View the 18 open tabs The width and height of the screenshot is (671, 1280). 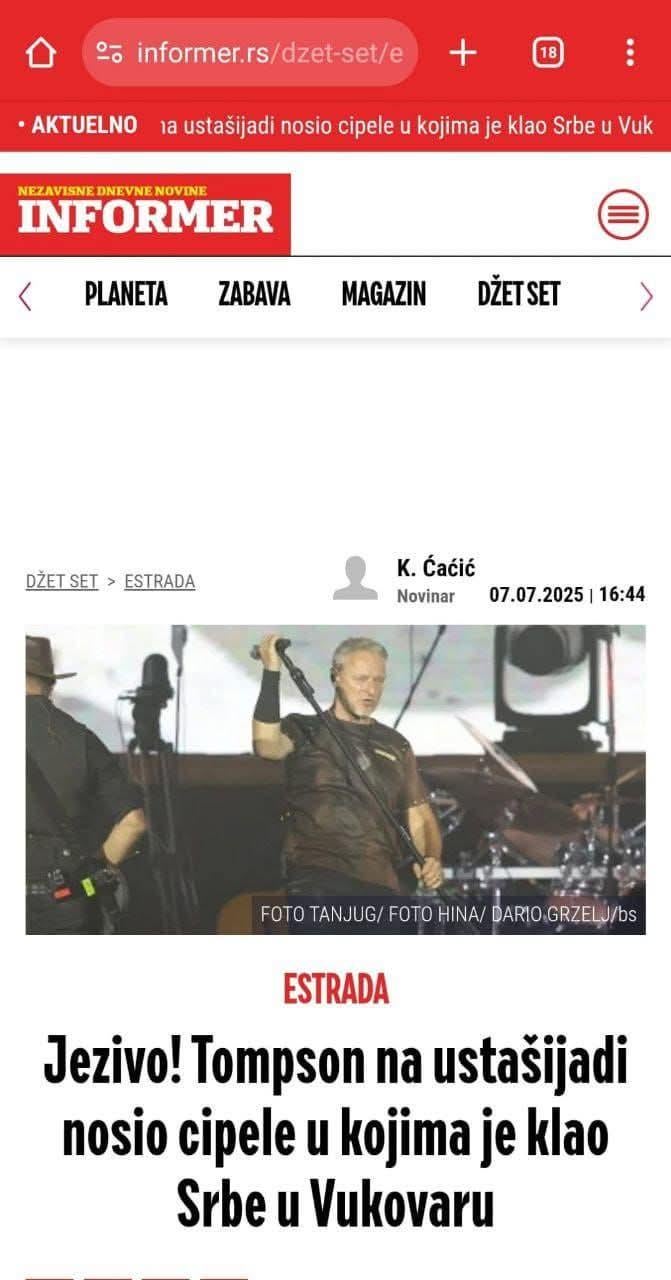tap(548, 52)
